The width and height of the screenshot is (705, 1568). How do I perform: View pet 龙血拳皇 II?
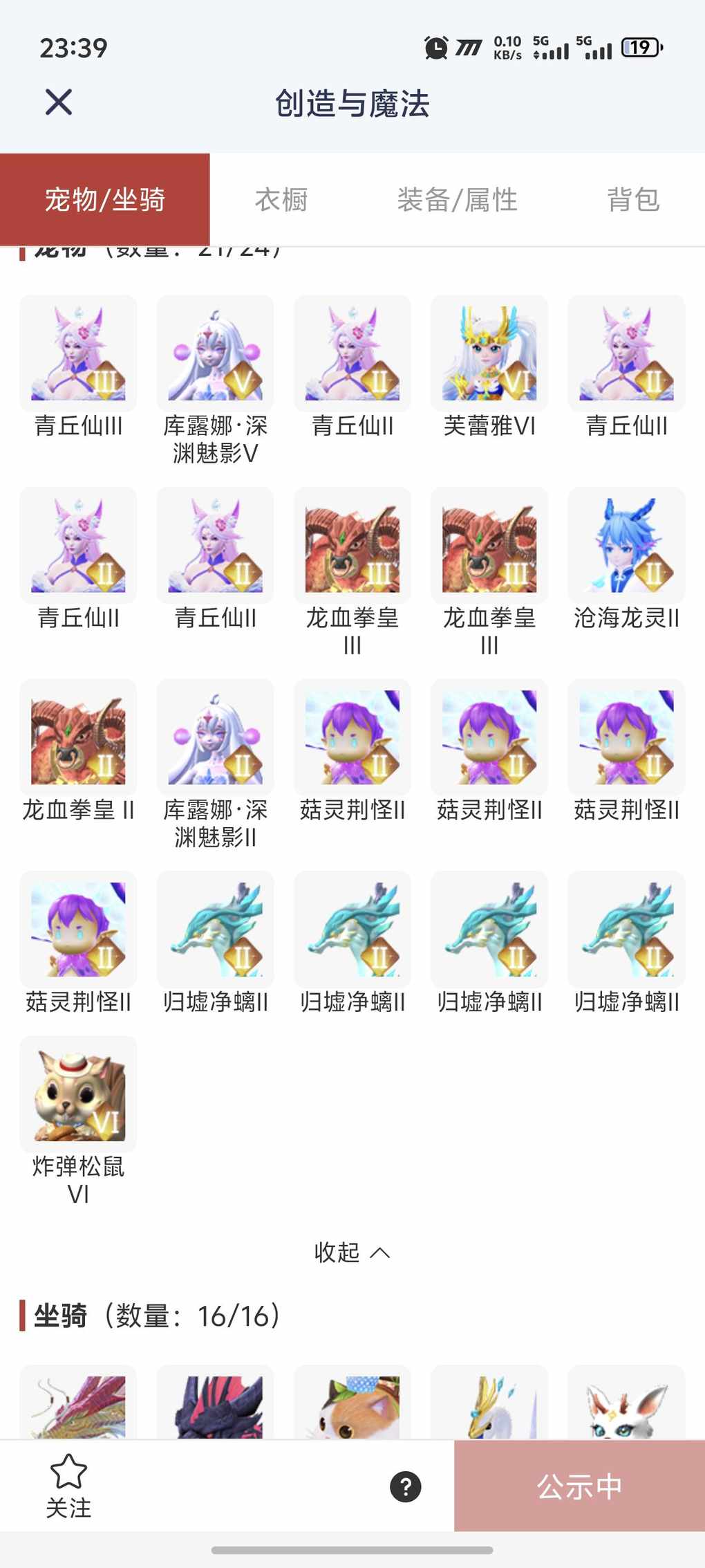(x=78, y=737)
